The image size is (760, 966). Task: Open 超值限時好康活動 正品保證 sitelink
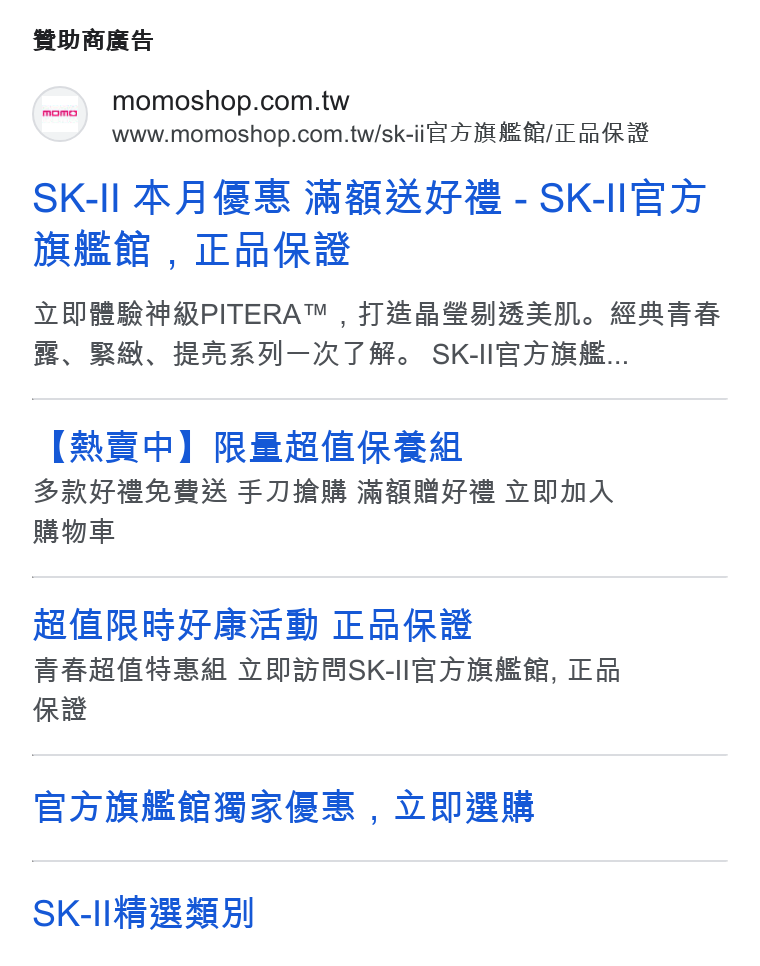click(253, 625)
